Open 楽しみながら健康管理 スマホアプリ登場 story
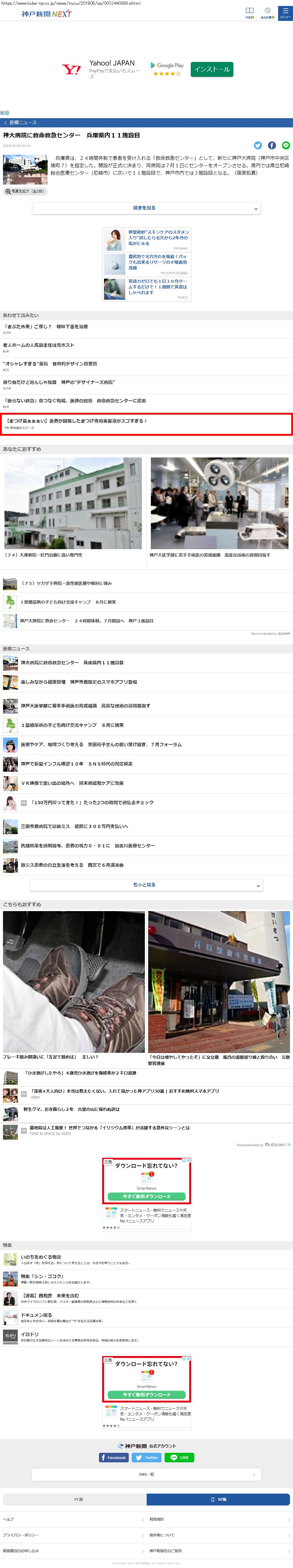Image resolution: width=293 pixels, height=1568 pixels. (79, 682)
